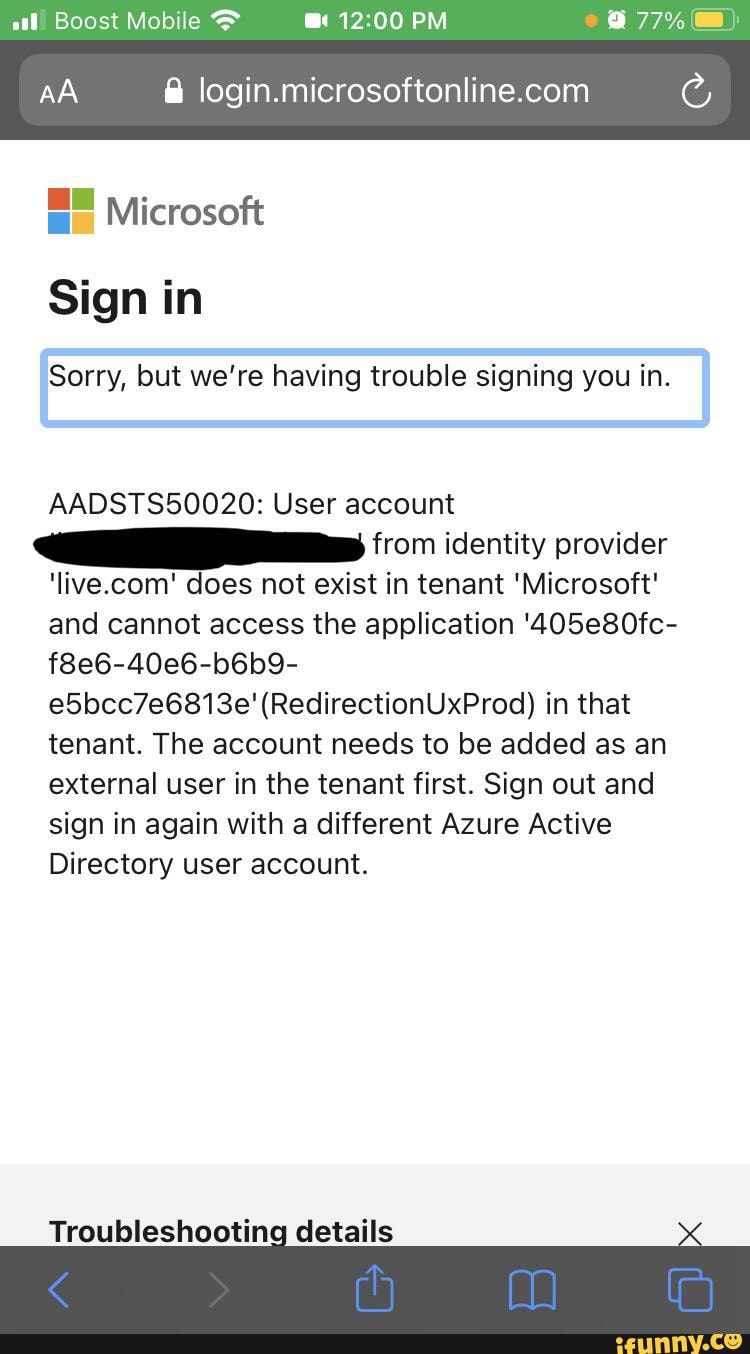Open the Bookmarks icon

pyautogui.click(x=531, y=1289)
